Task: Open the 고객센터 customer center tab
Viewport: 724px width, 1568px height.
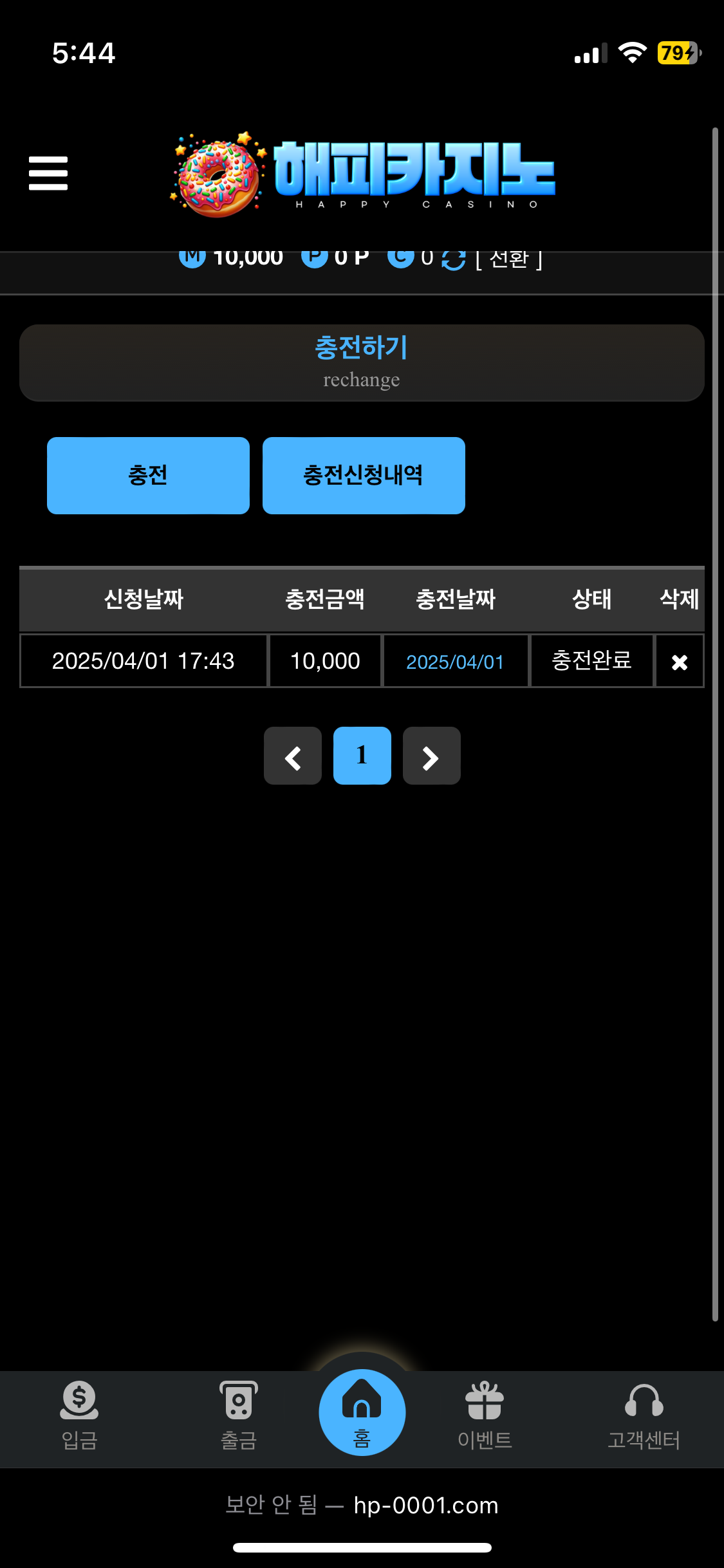Action: (x=644, y=1415)
